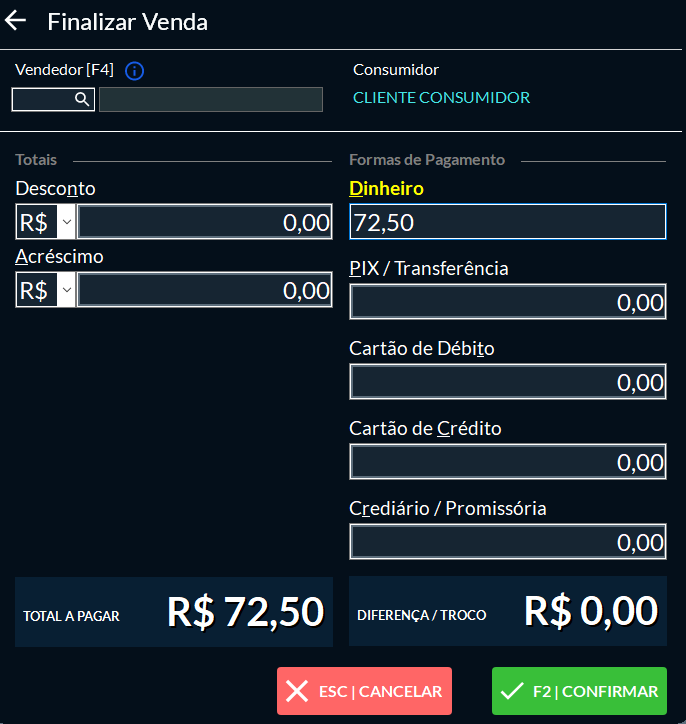This screenshot has width=686, height=724.
Task: Enter a value in Cartão de Débito
Action: pyautogui.click(x=507, y=382)
